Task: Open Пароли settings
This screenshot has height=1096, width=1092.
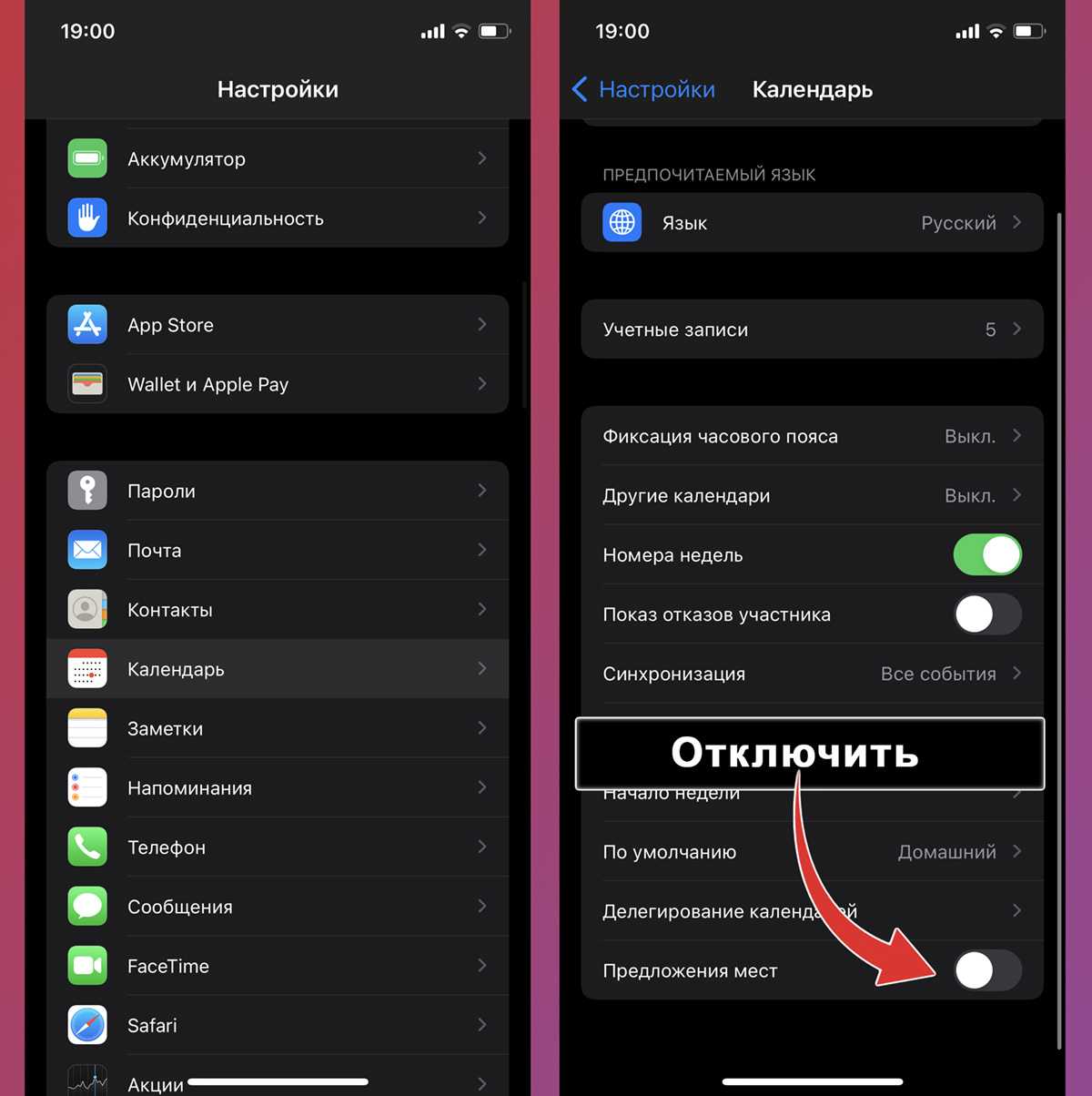Action: pos(278,491)
